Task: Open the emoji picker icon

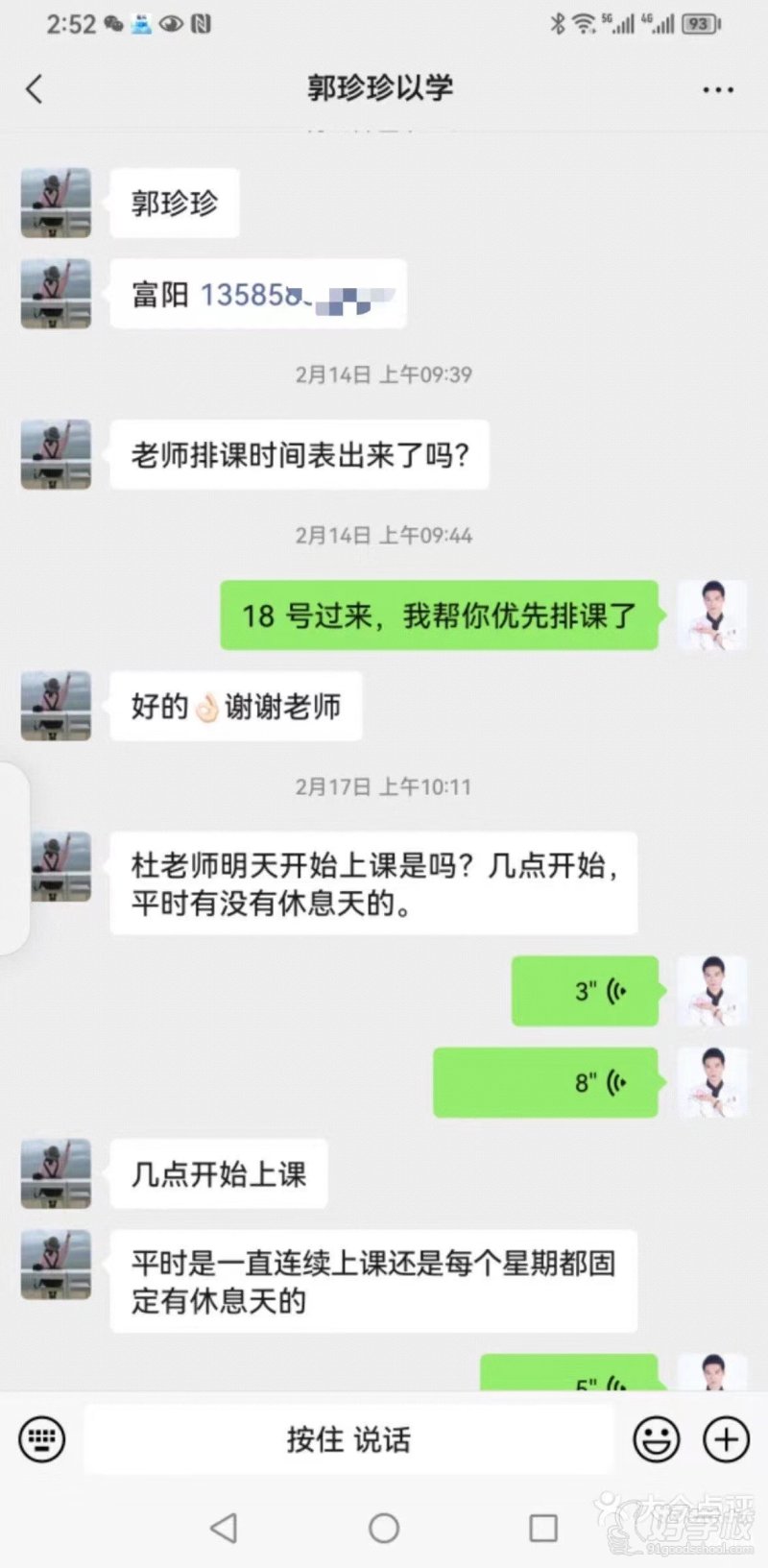Action: coord(657,1438)
